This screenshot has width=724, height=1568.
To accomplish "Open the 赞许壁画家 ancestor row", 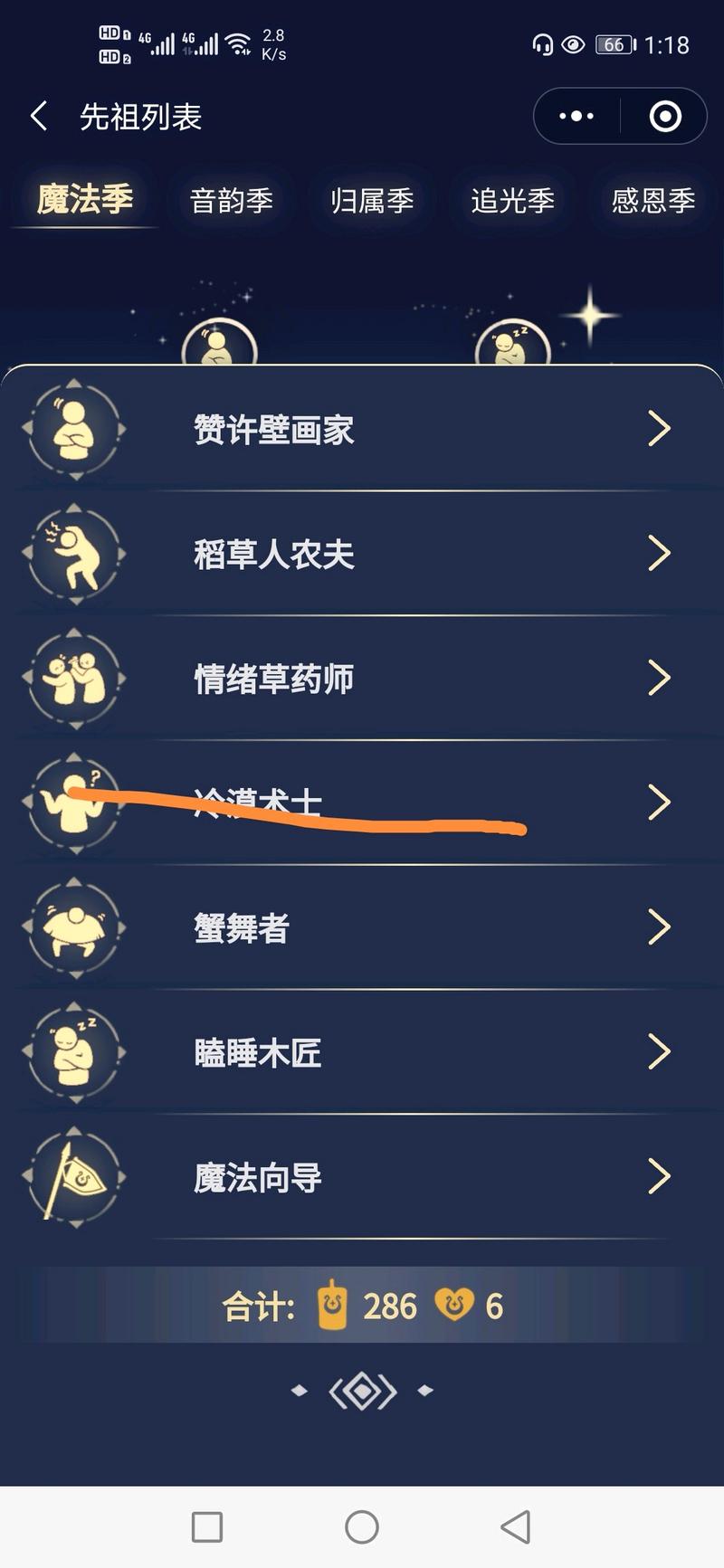I will coord(362,429).
